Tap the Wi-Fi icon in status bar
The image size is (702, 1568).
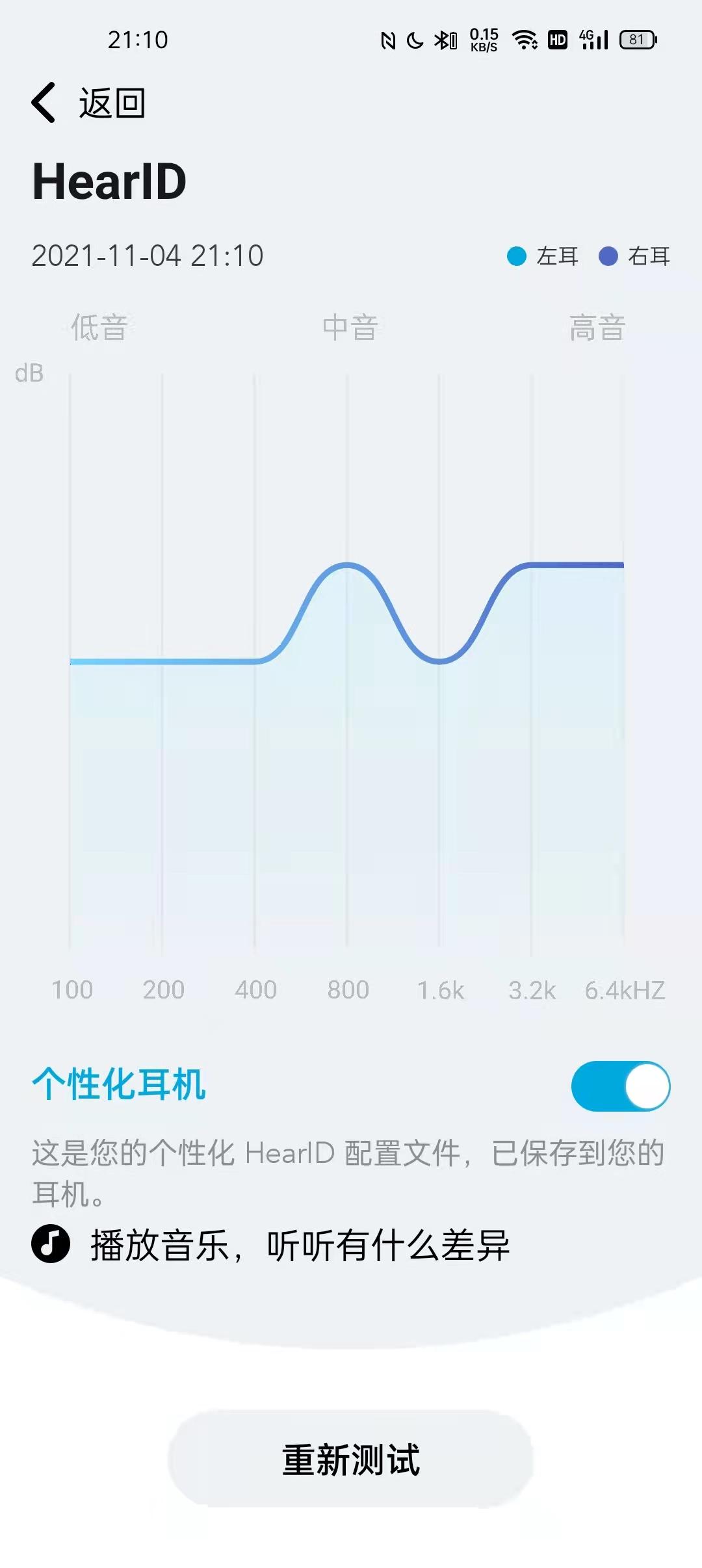pyautogui.click(x=524, y=40)
